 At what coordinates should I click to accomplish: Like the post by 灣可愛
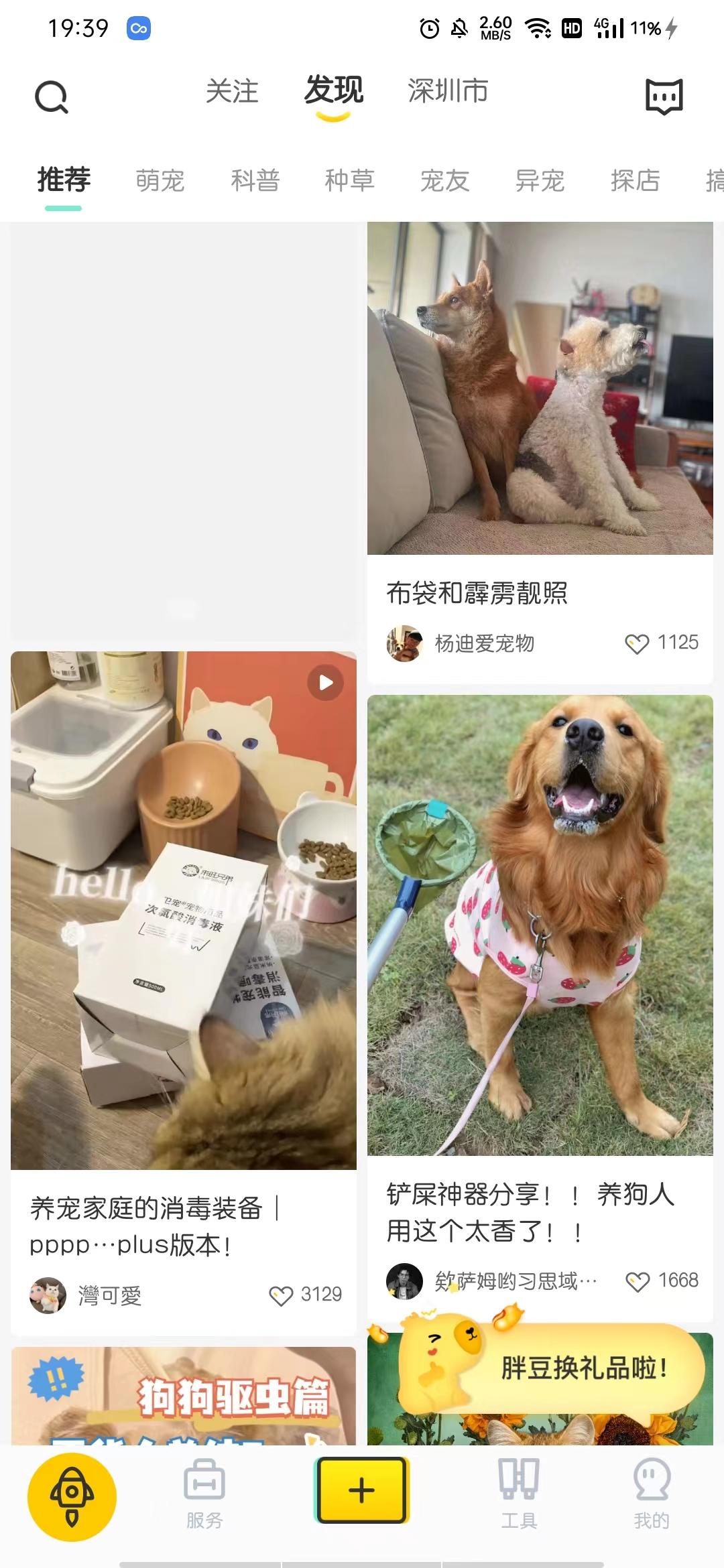[281, 1295]
